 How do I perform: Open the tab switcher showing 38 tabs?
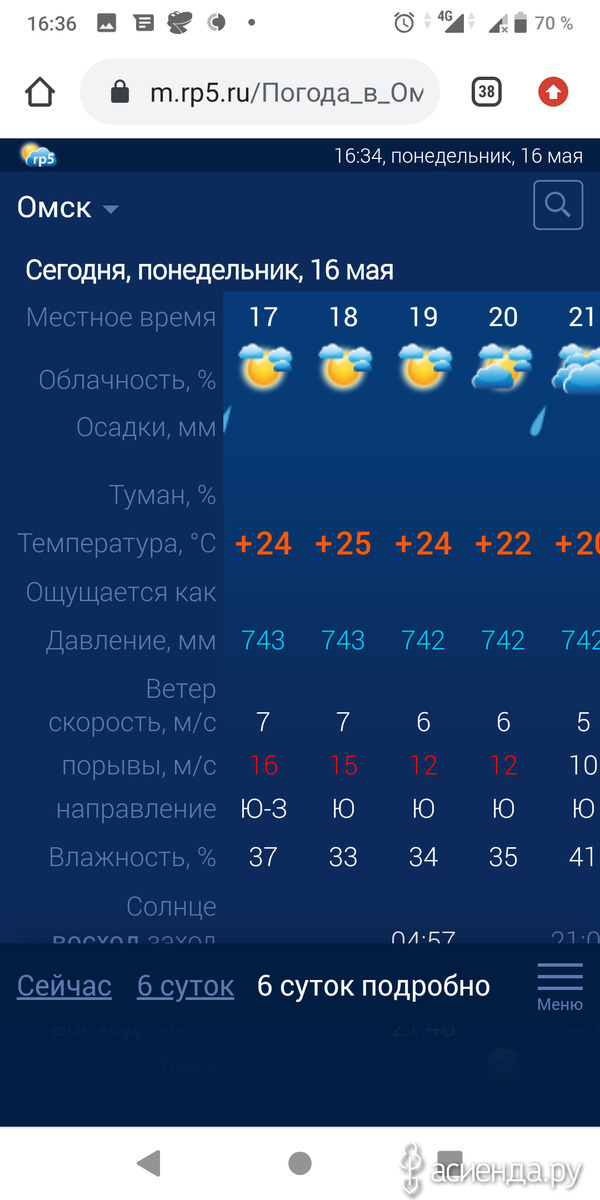tap(486, 93)
